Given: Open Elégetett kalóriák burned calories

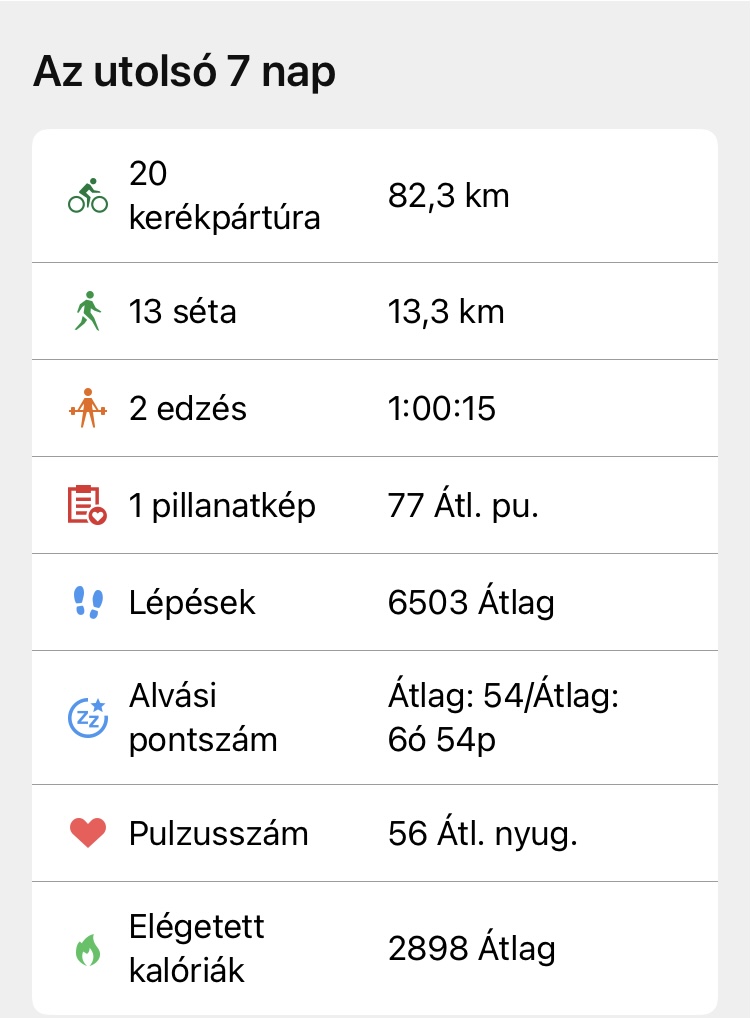Looking at the screenshot, I should (x=375, y=948).
